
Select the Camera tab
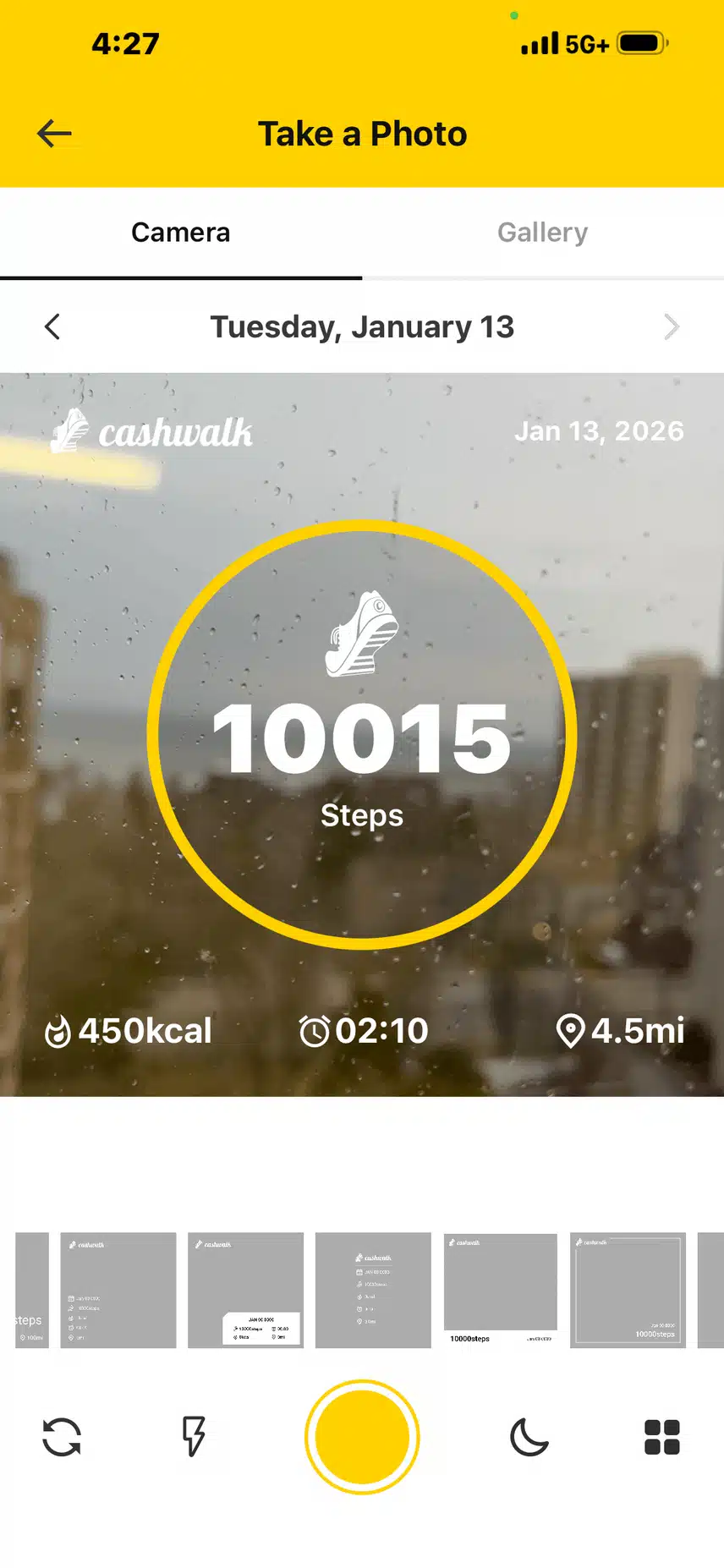180,233
